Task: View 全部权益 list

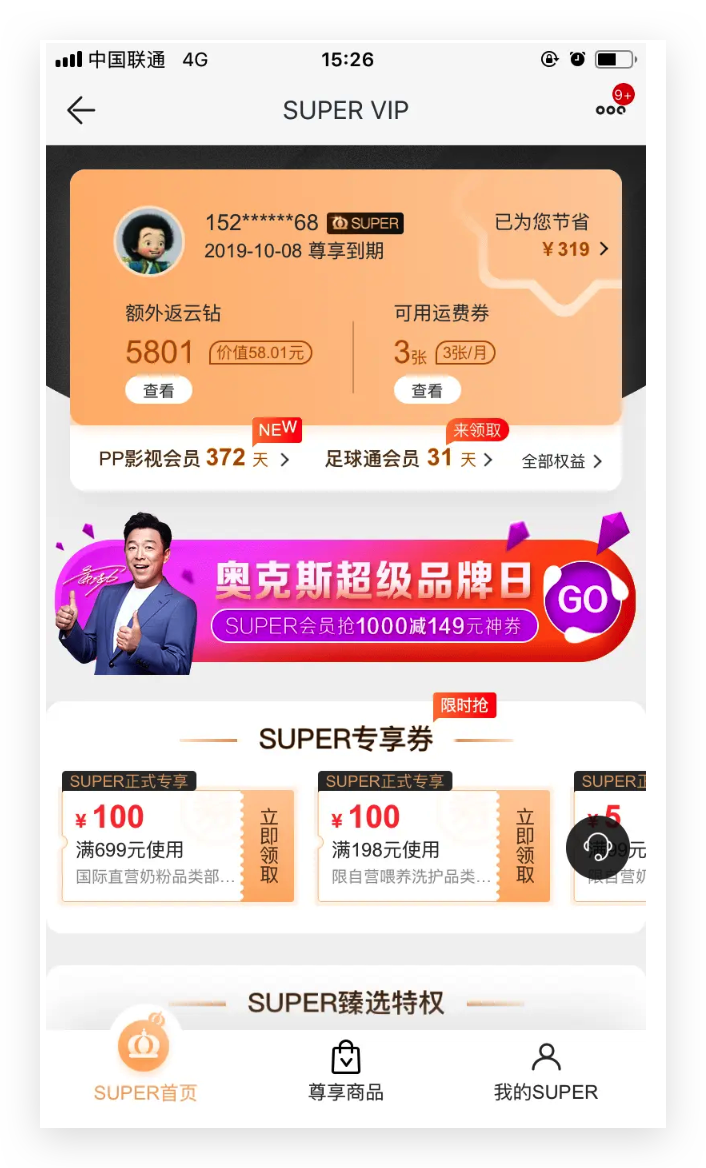Action: (x=562, y=461)
